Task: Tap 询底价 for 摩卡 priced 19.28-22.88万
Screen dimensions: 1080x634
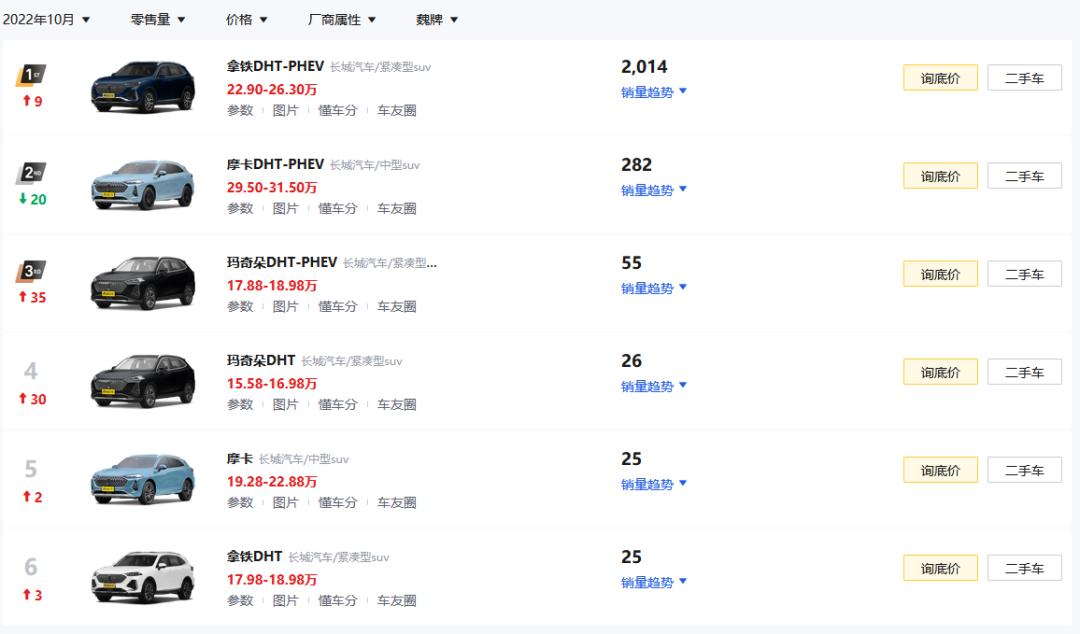Action: 940,470
